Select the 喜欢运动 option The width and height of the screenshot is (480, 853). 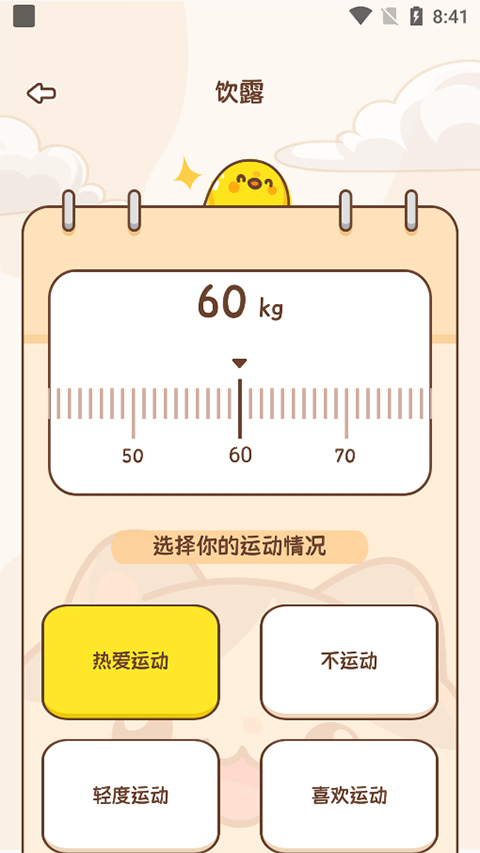349,795
